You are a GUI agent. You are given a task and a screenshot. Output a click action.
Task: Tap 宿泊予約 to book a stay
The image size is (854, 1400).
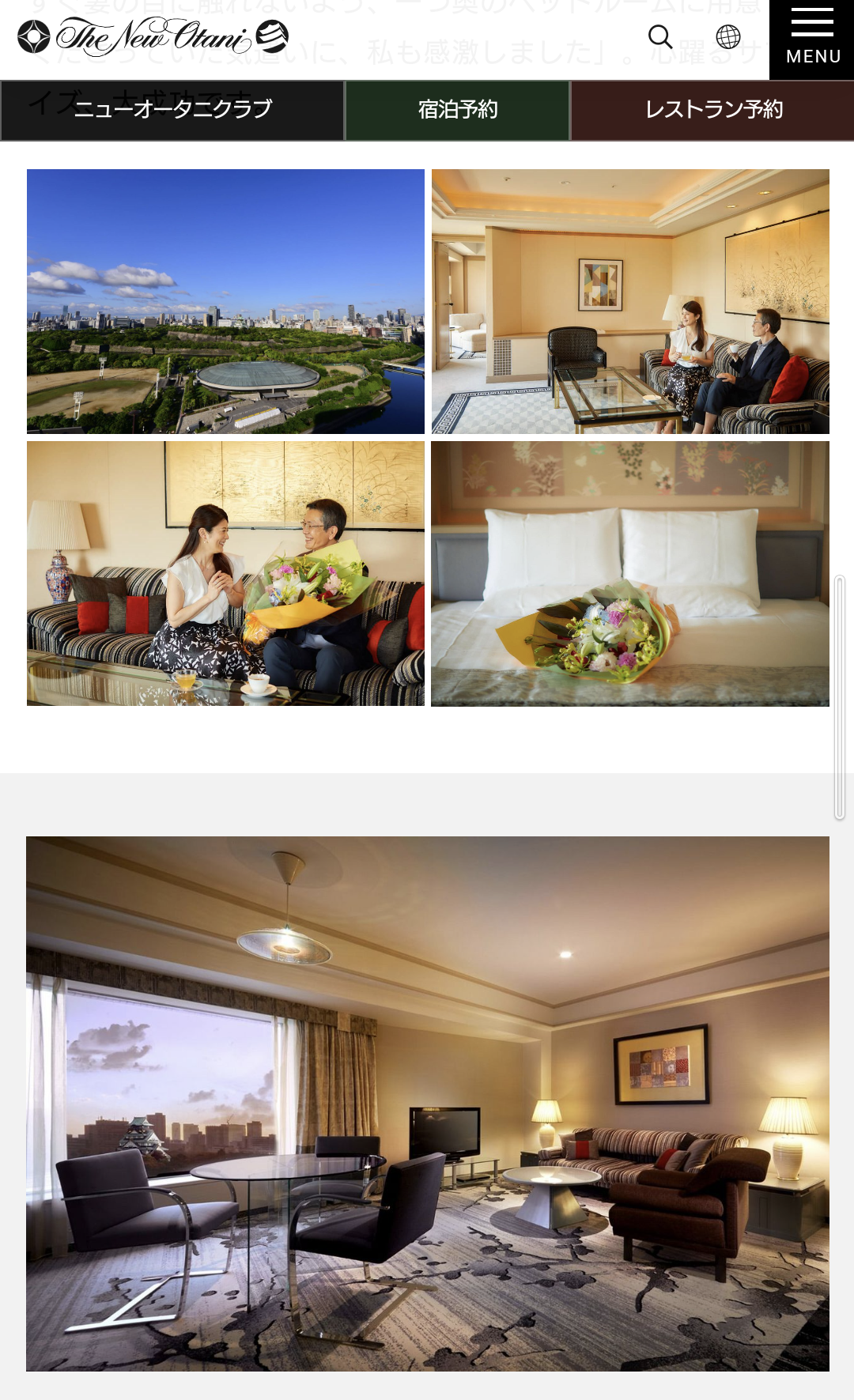[458, 110]
